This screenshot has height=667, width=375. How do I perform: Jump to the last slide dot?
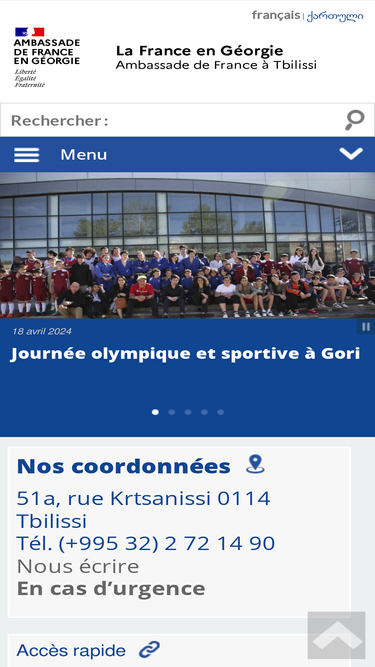(x=221, y=412)
